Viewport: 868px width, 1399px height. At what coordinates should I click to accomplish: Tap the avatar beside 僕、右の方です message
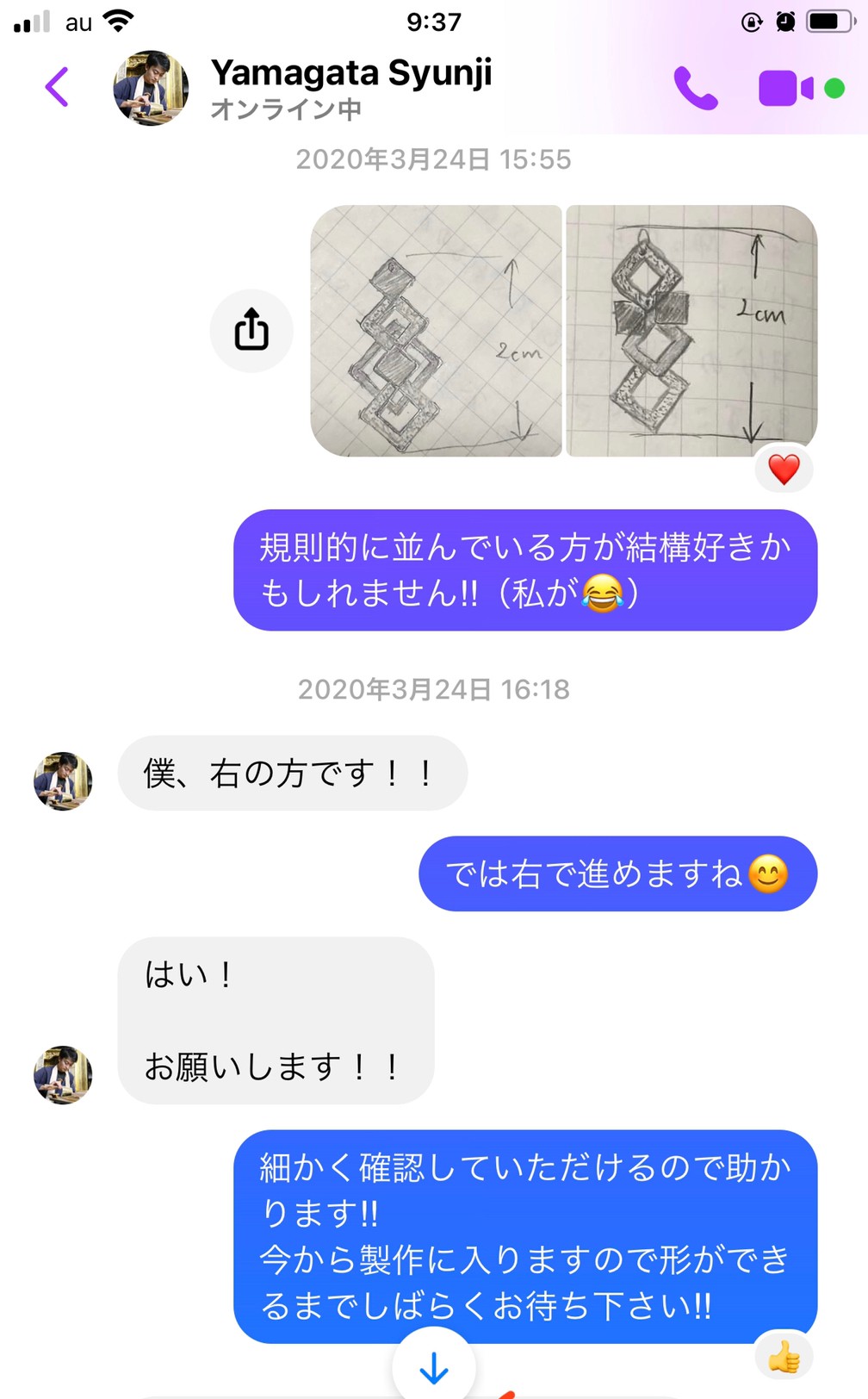[63, 780]
